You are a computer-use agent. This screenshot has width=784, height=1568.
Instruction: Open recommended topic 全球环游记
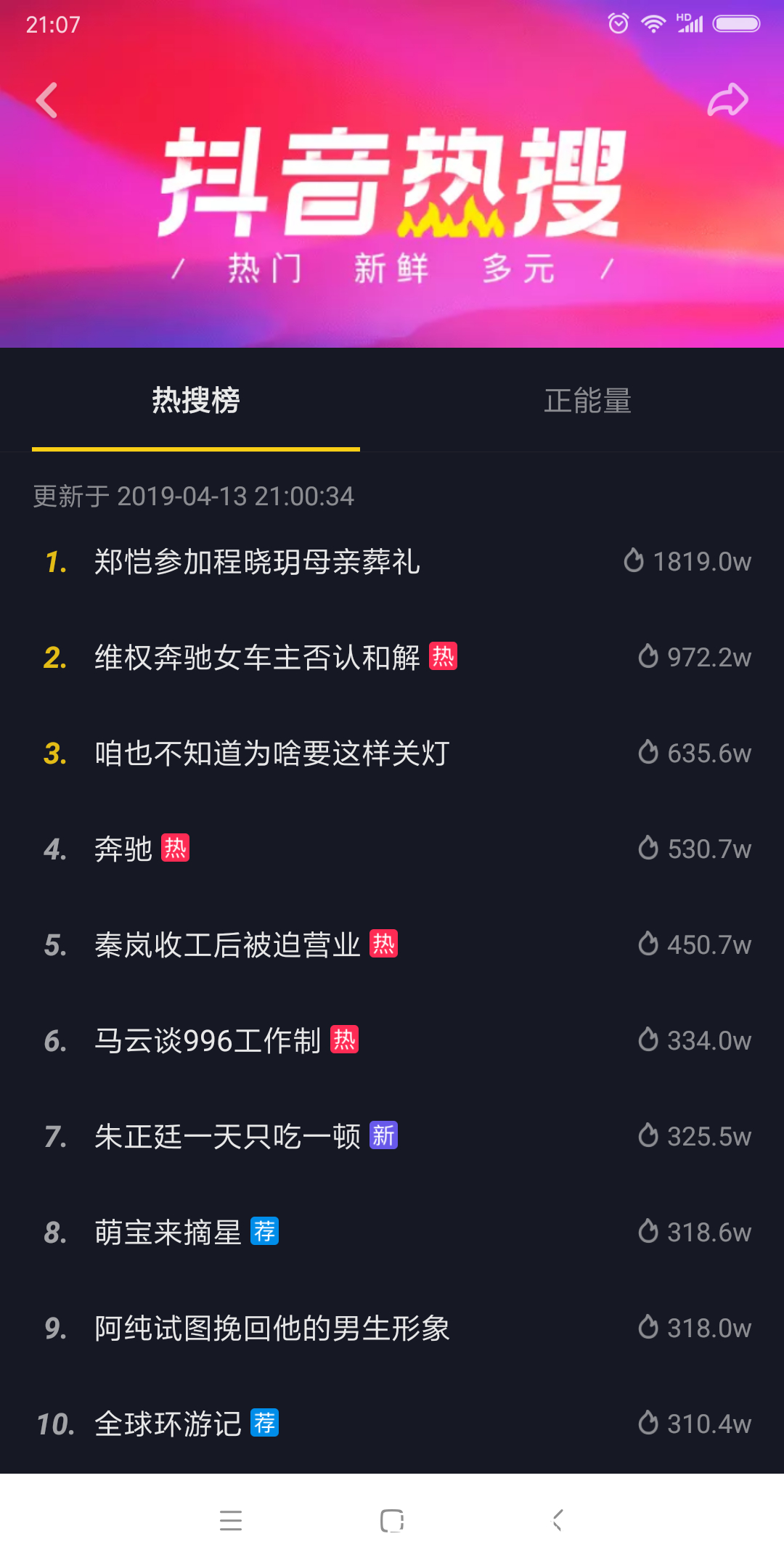click(x=392, y=1424)
